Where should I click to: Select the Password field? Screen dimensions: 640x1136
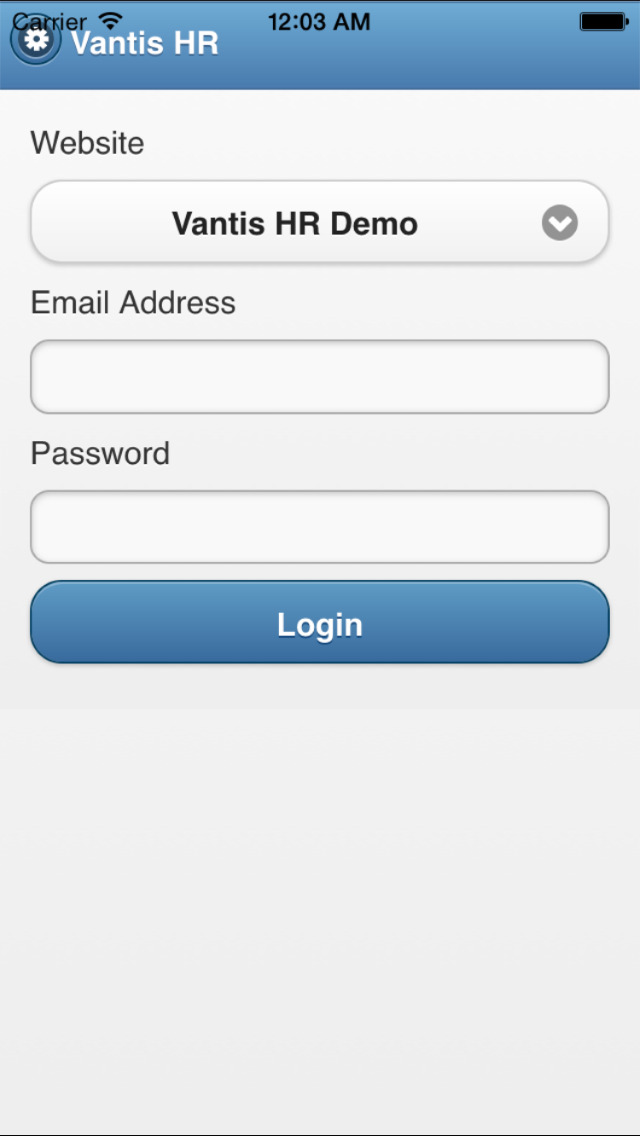(x=320, y=527)
